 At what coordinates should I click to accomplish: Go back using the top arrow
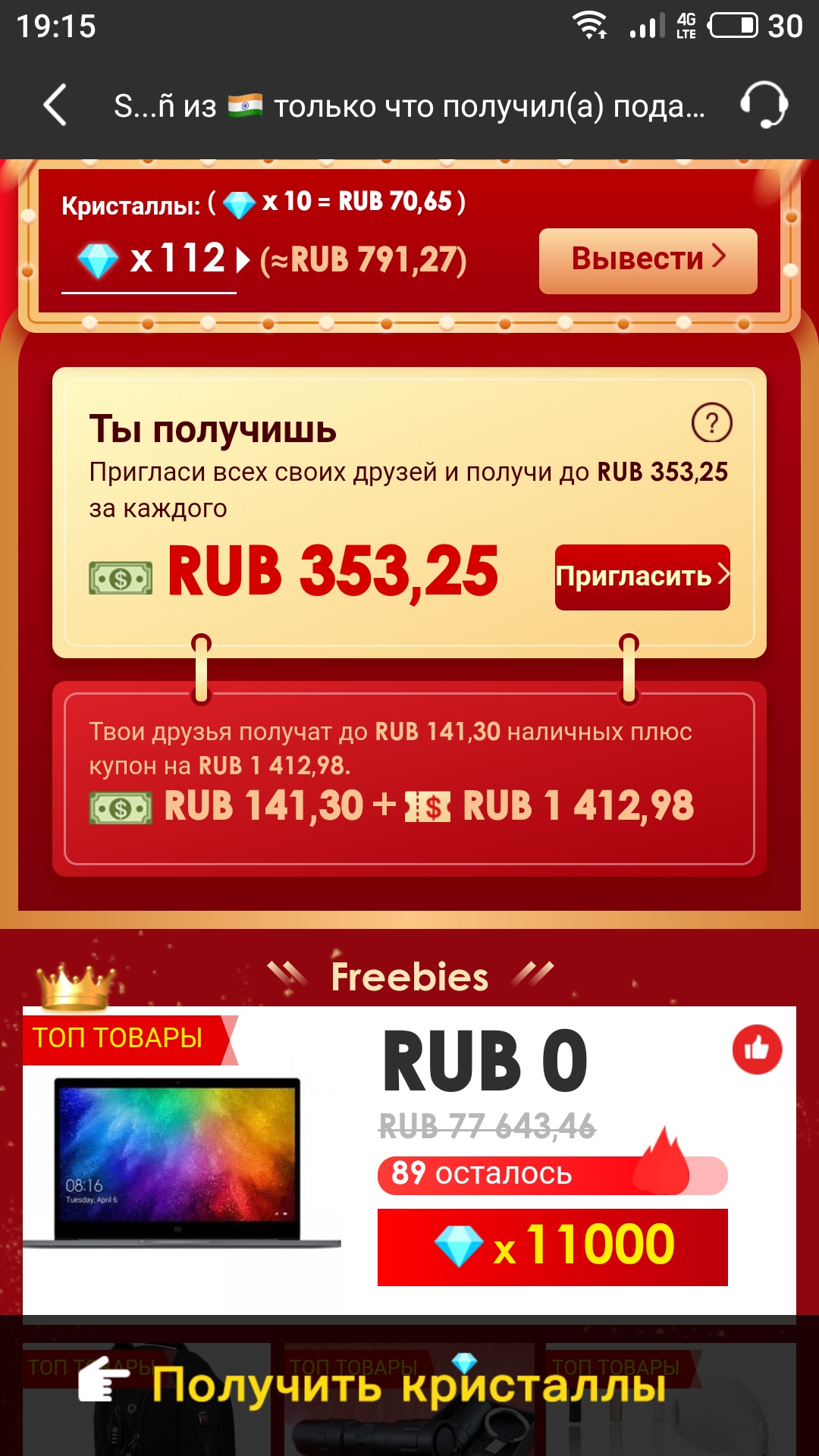55,105
